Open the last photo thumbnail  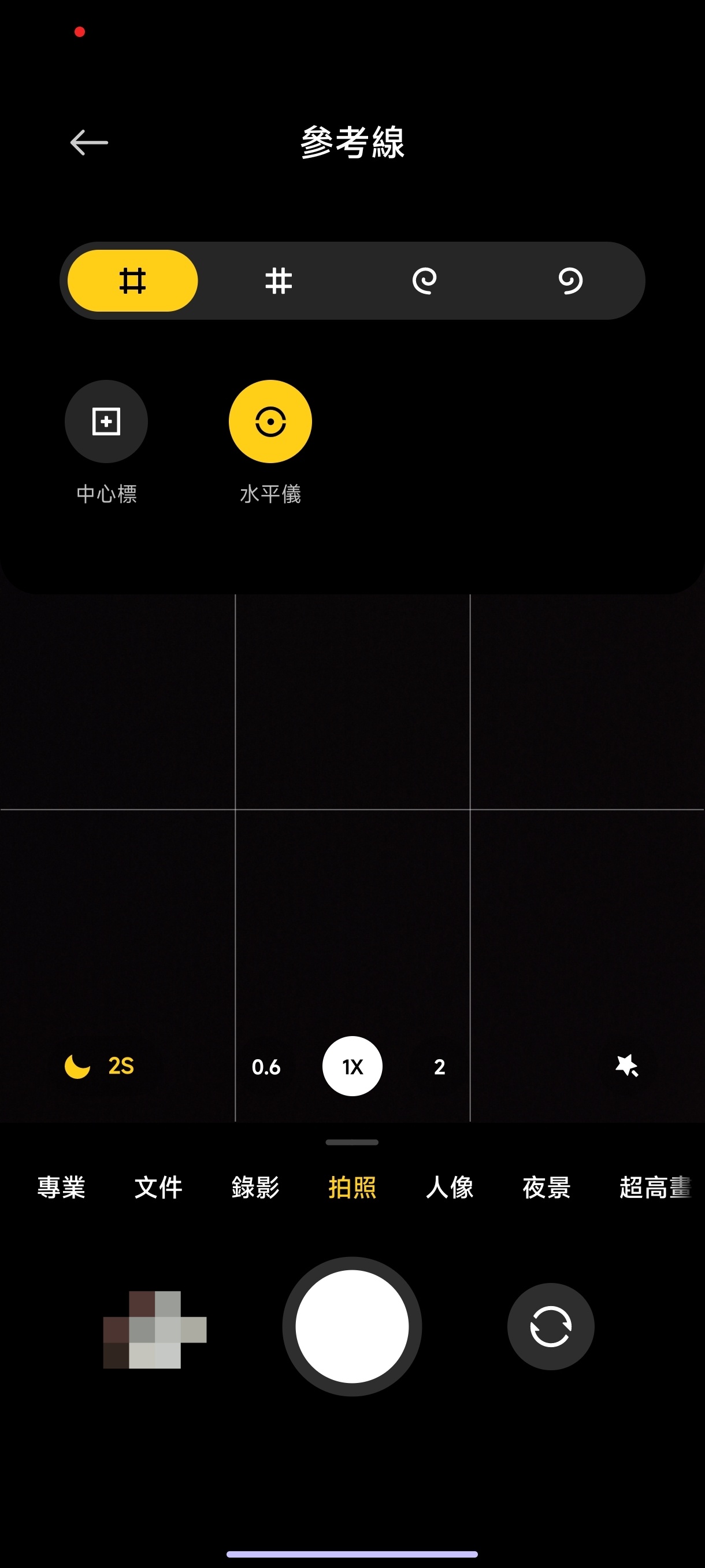154,1329
